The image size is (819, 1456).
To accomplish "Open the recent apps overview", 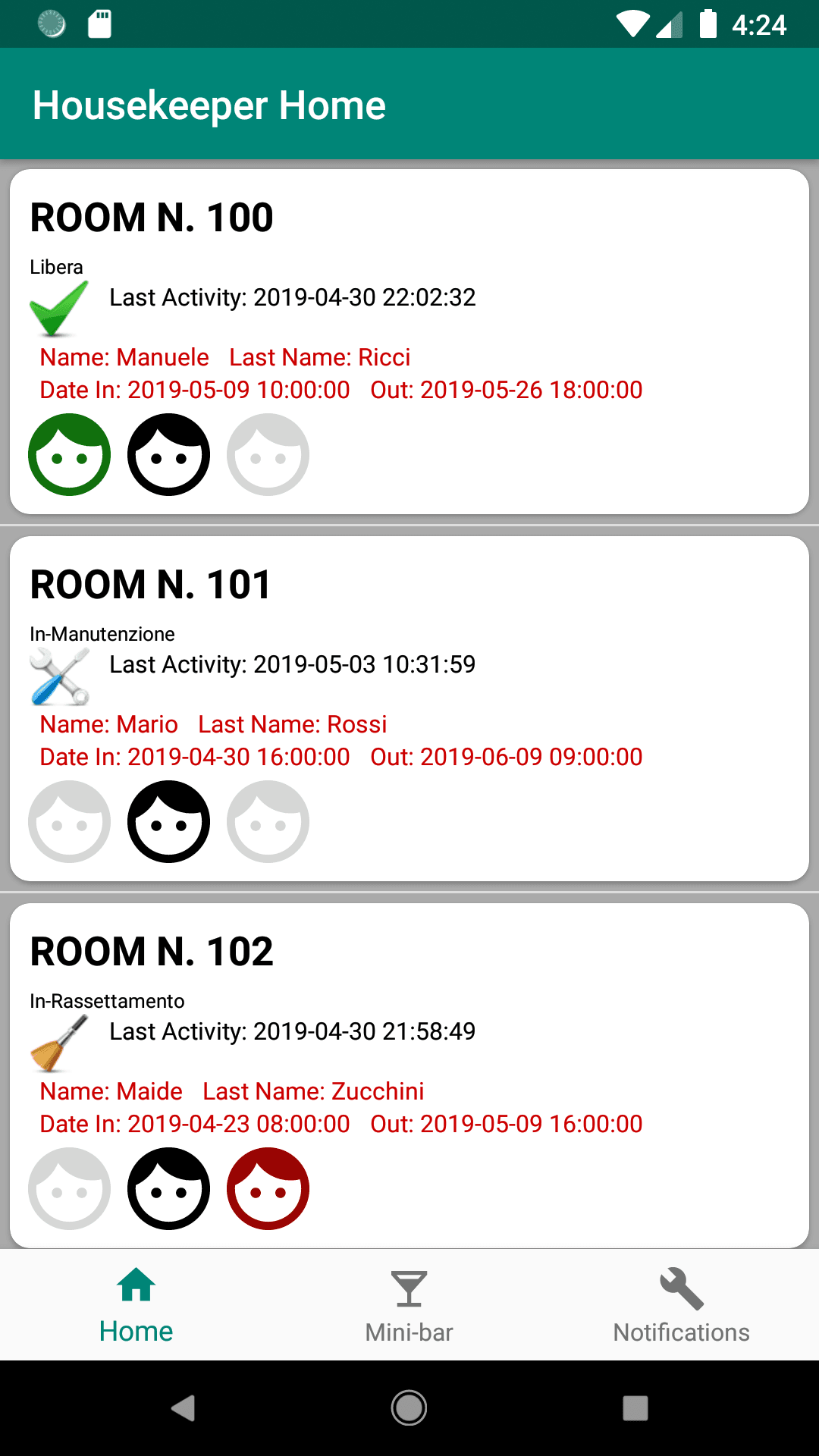I will click(x=635, y=1408).
